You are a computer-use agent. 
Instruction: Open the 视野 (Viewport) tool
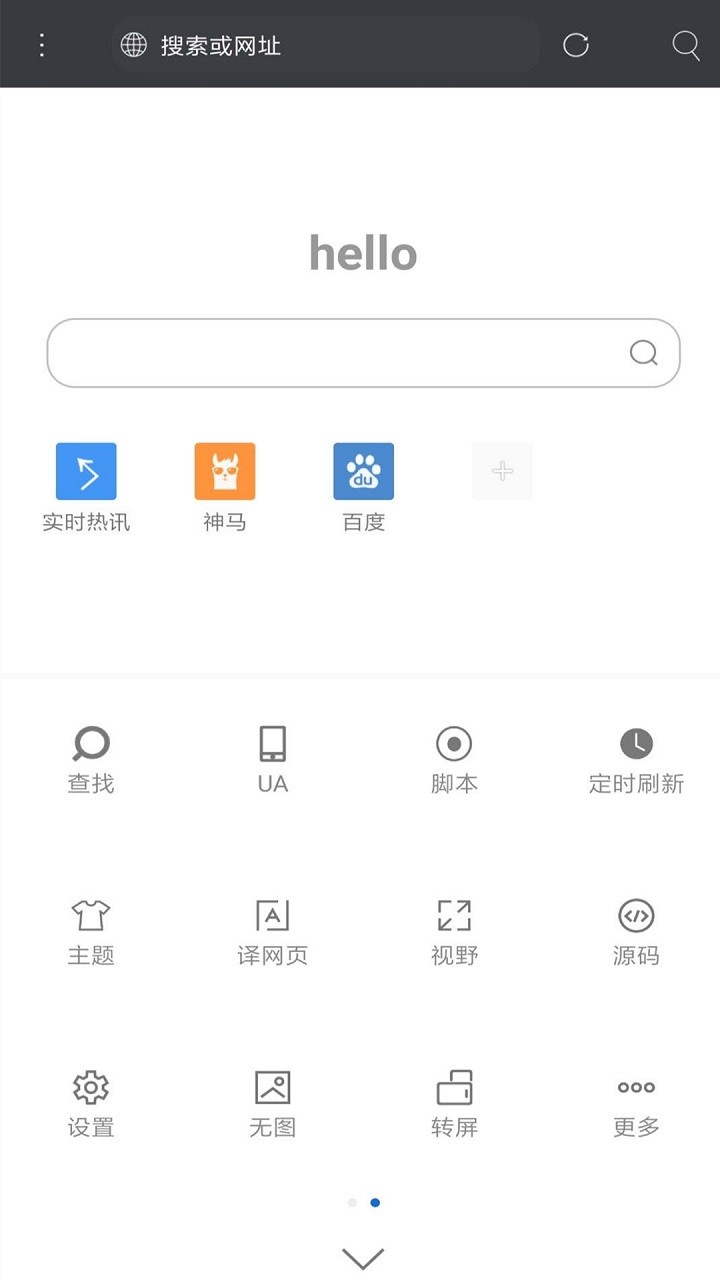pos(453,930)
